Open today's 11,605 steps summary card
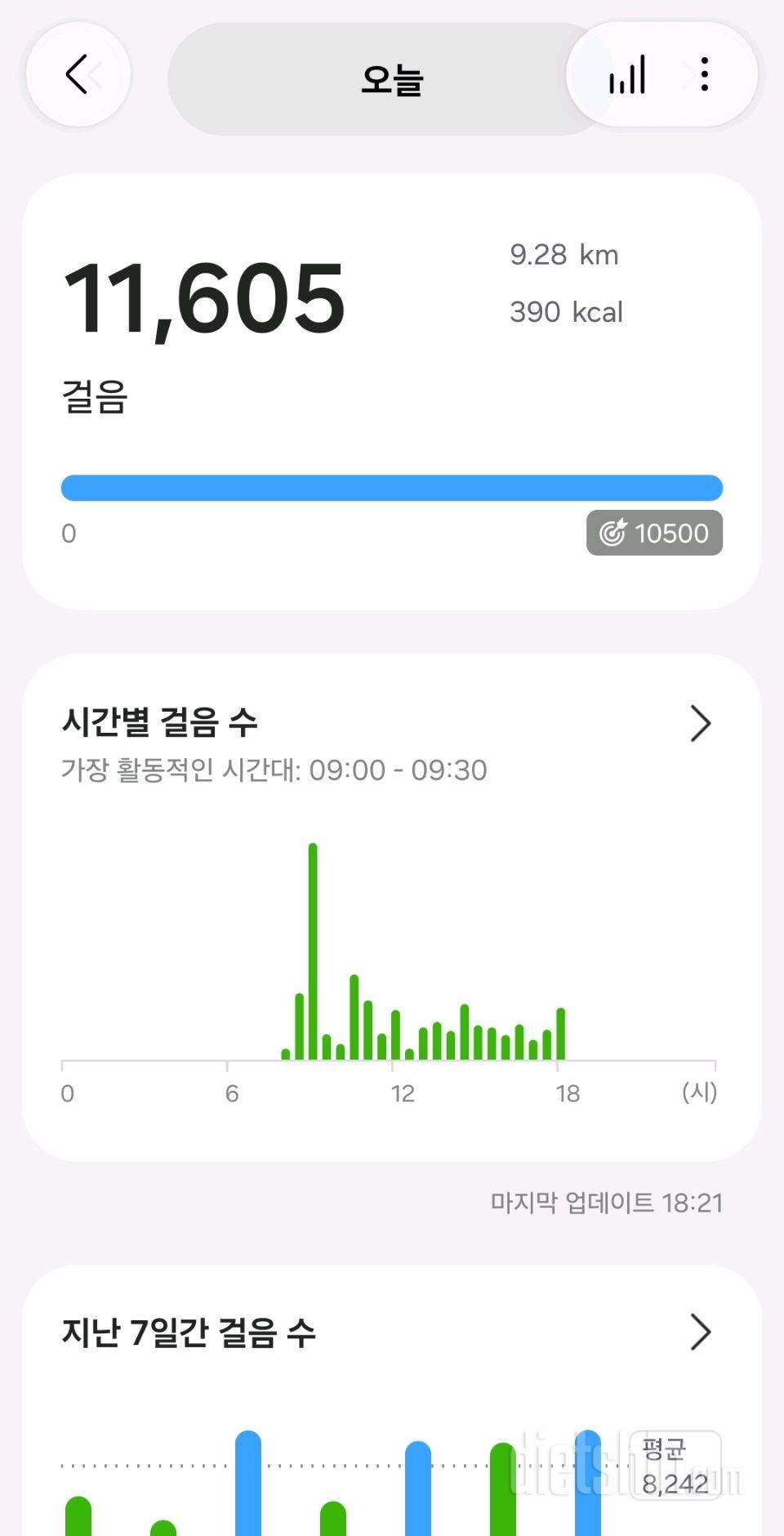Image resolution: width=784 pixels, height=1536 pixels. click(392, 391)
